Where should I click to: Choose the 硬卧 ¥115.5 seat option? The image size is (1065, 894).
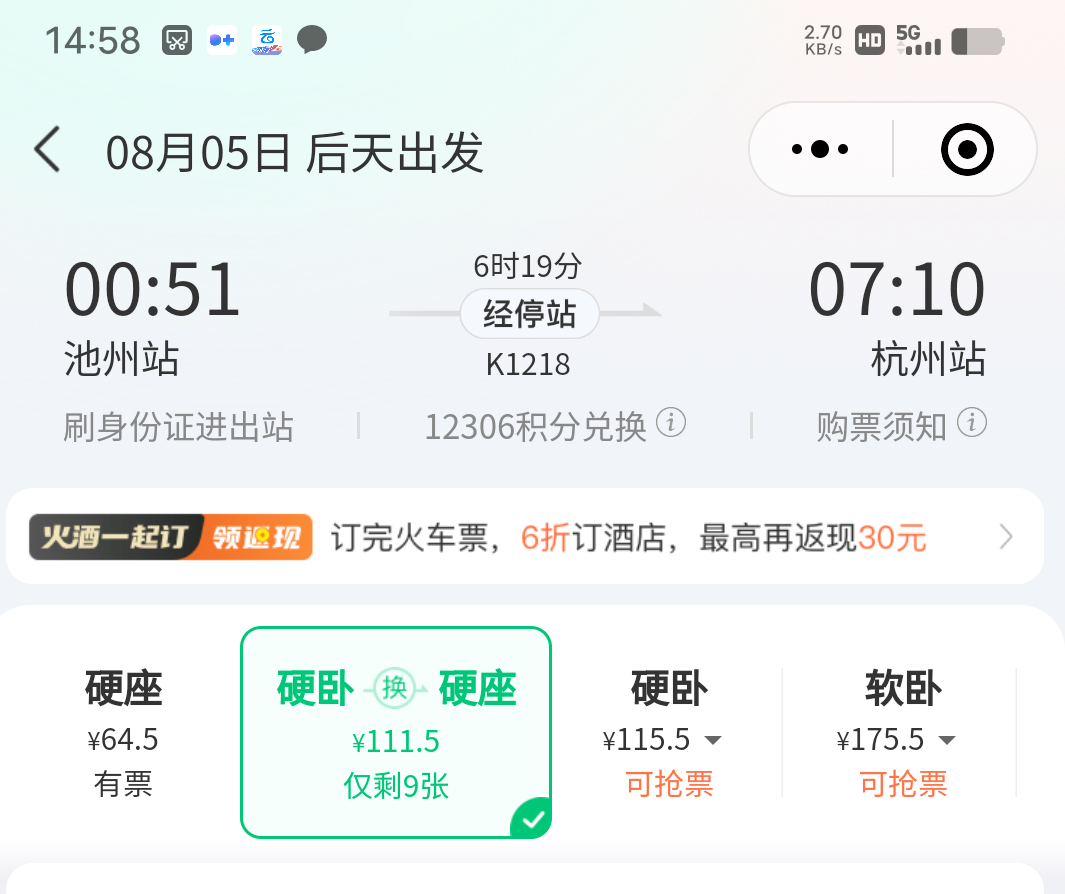668,734
